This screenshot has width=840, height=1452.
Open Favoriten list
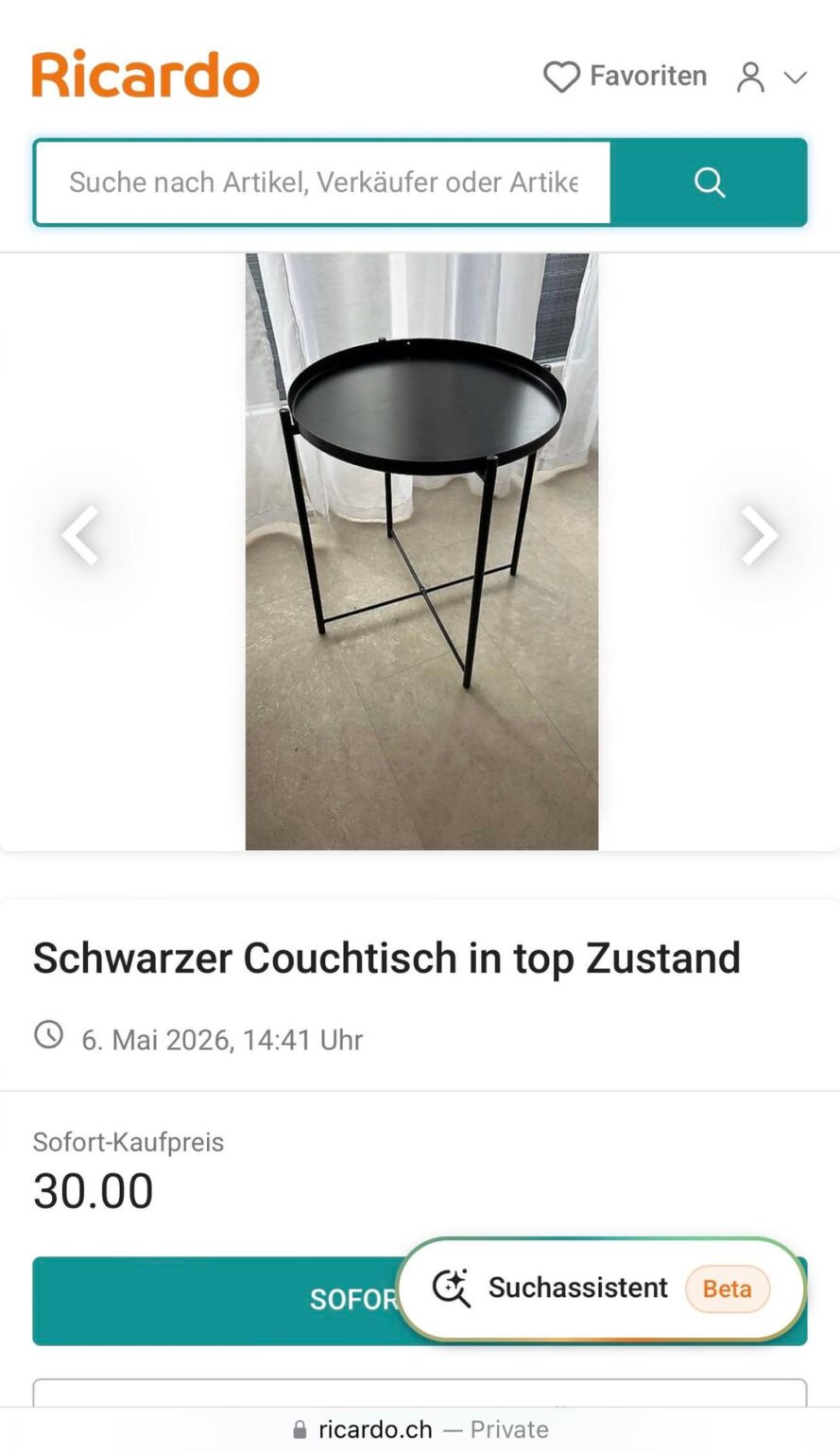click(x=625, y=77)
